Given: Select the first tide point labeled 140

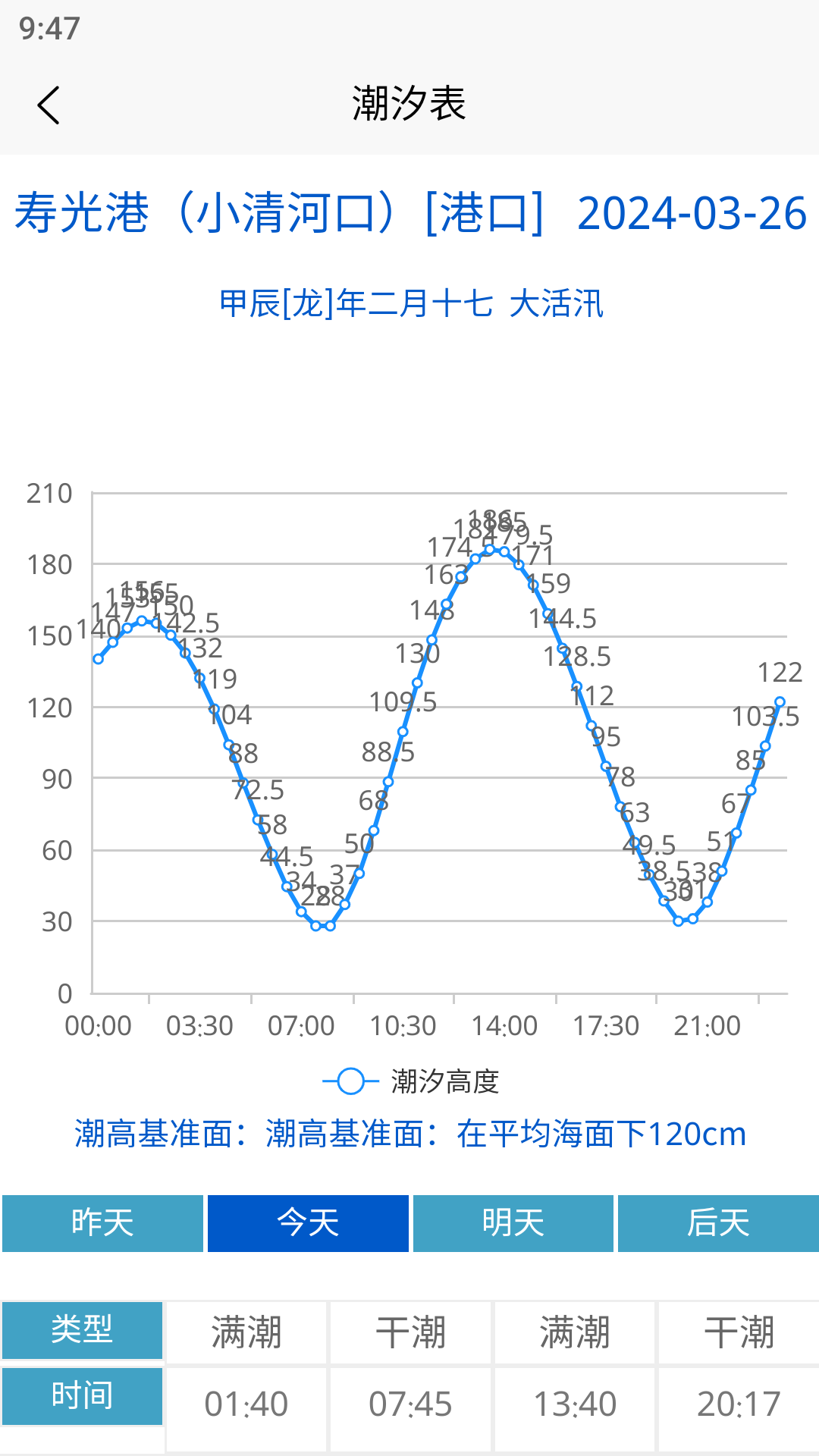Looking at the screenshot, I should point(97,660).
